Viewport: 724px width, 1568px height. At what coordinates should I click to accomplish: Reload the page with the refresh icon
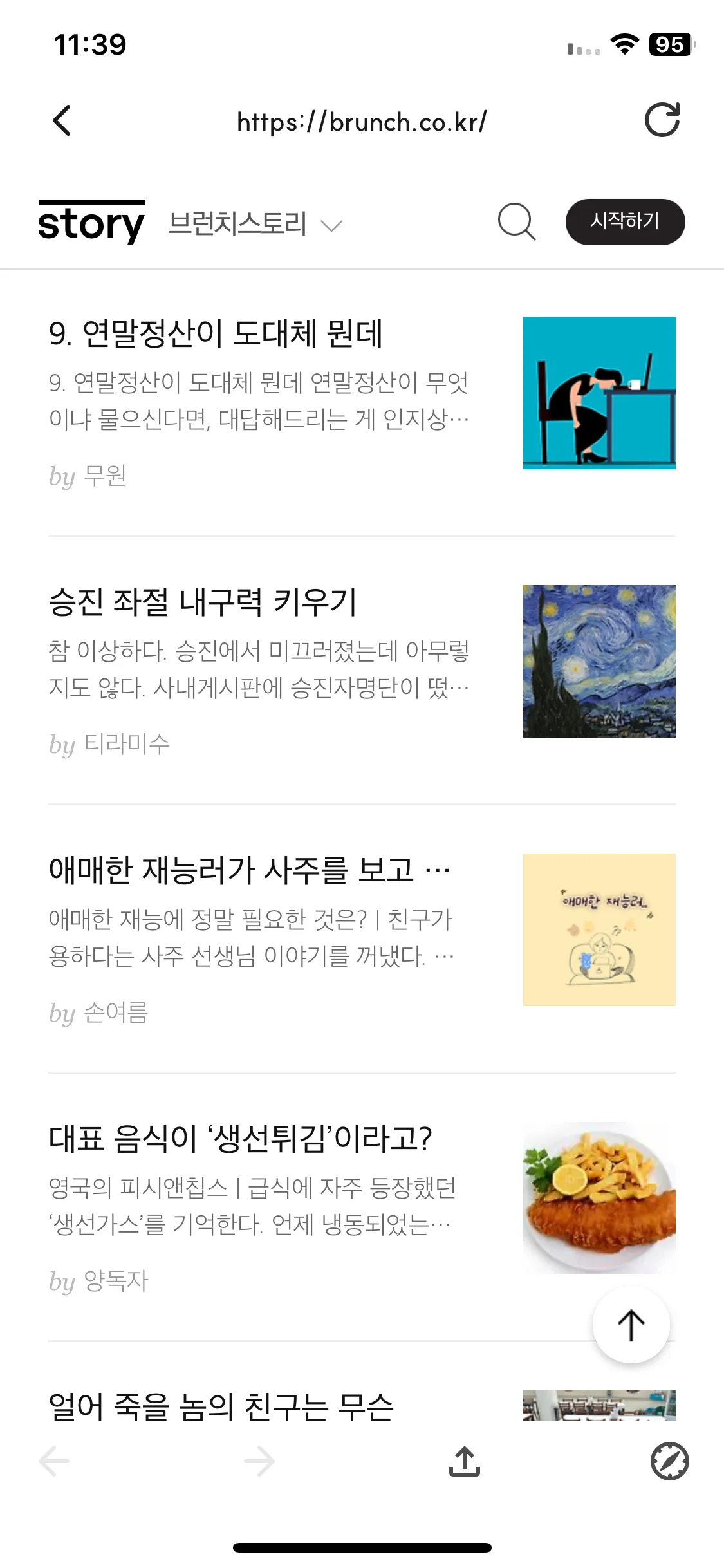click(x=663, y=120)
